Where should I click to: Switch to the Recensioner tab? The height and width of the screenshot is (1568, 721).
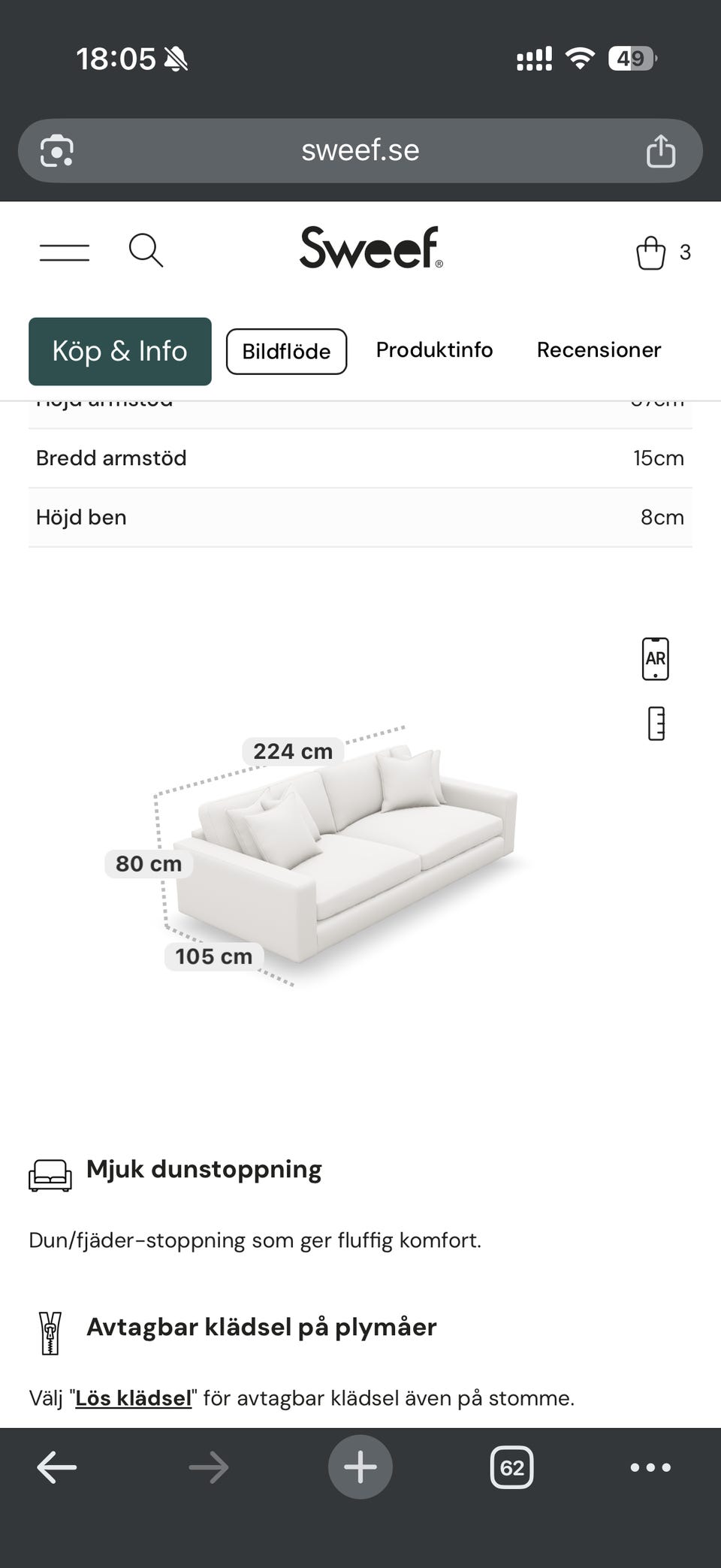[x=599, y=350]
